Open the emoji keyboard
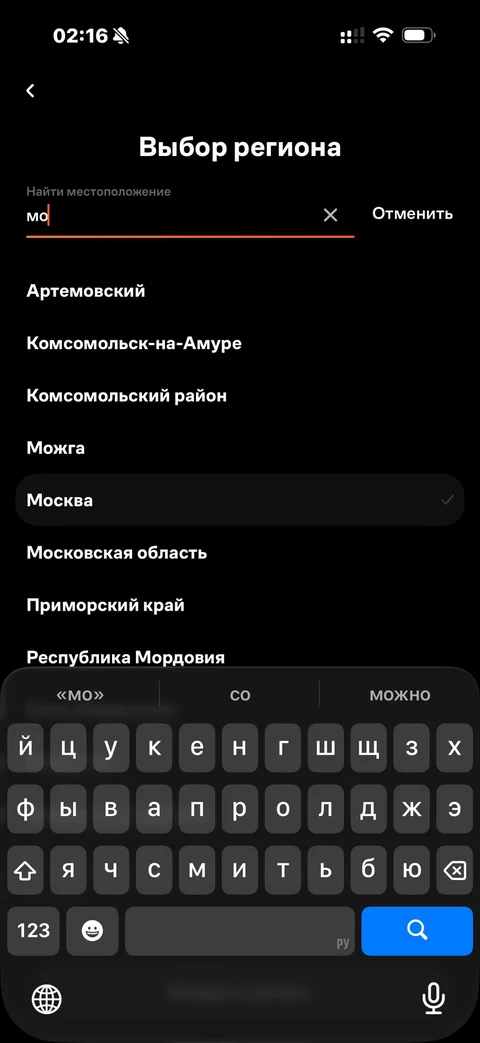The image size is (480, 1043). 92,931
